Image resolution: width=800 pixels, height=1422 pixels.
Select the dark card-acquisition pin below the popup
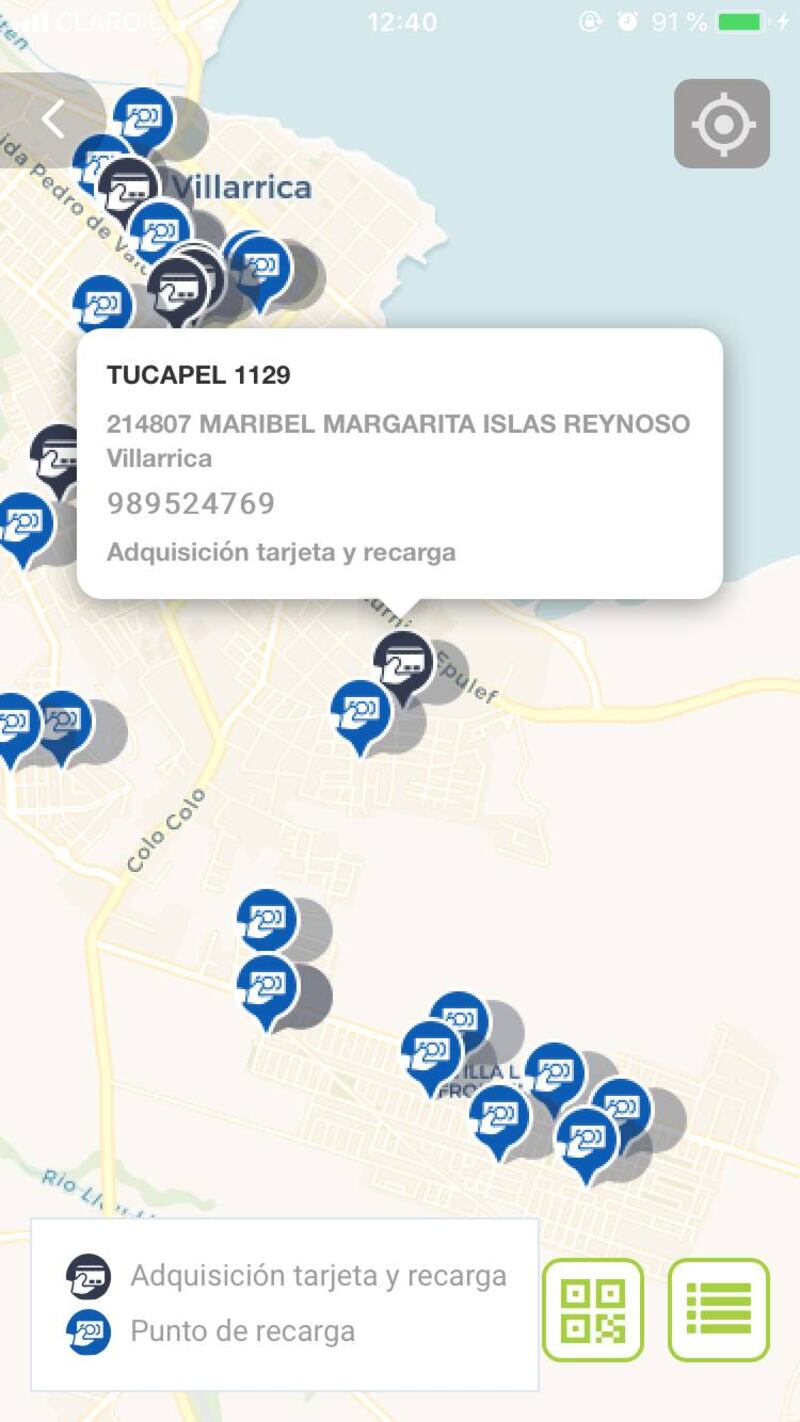[x=403, y=663]
